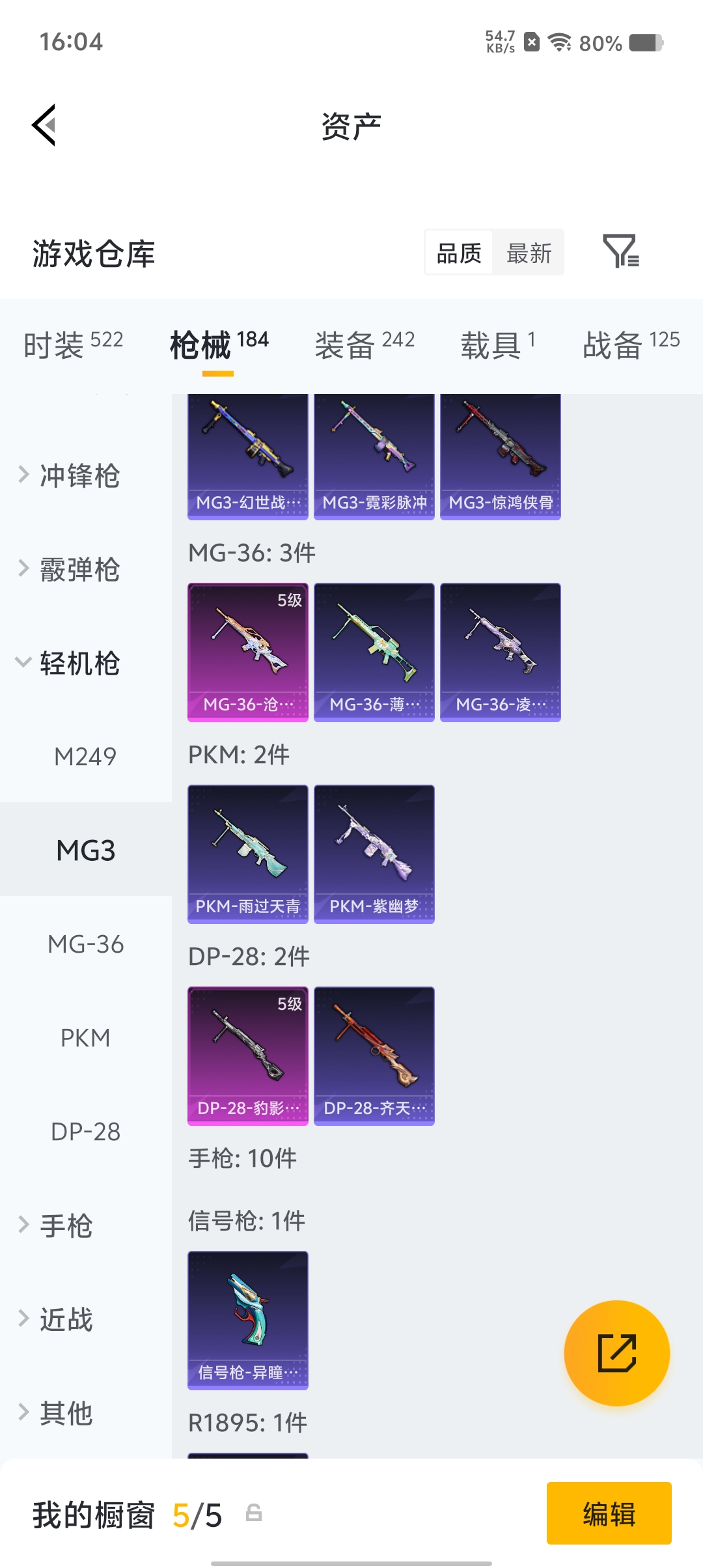Image resolution: width=703 pixels, height=1568 pixels.
Task: Jump to M249 in the sidebar
Action: point(85,757)
